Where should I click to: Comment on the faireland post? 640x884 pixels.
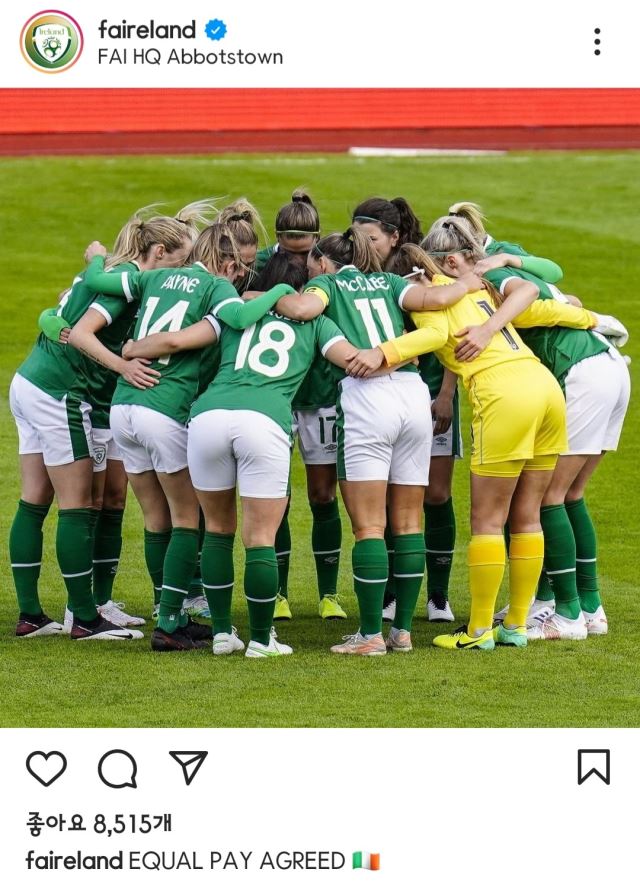tap(117, 768)
